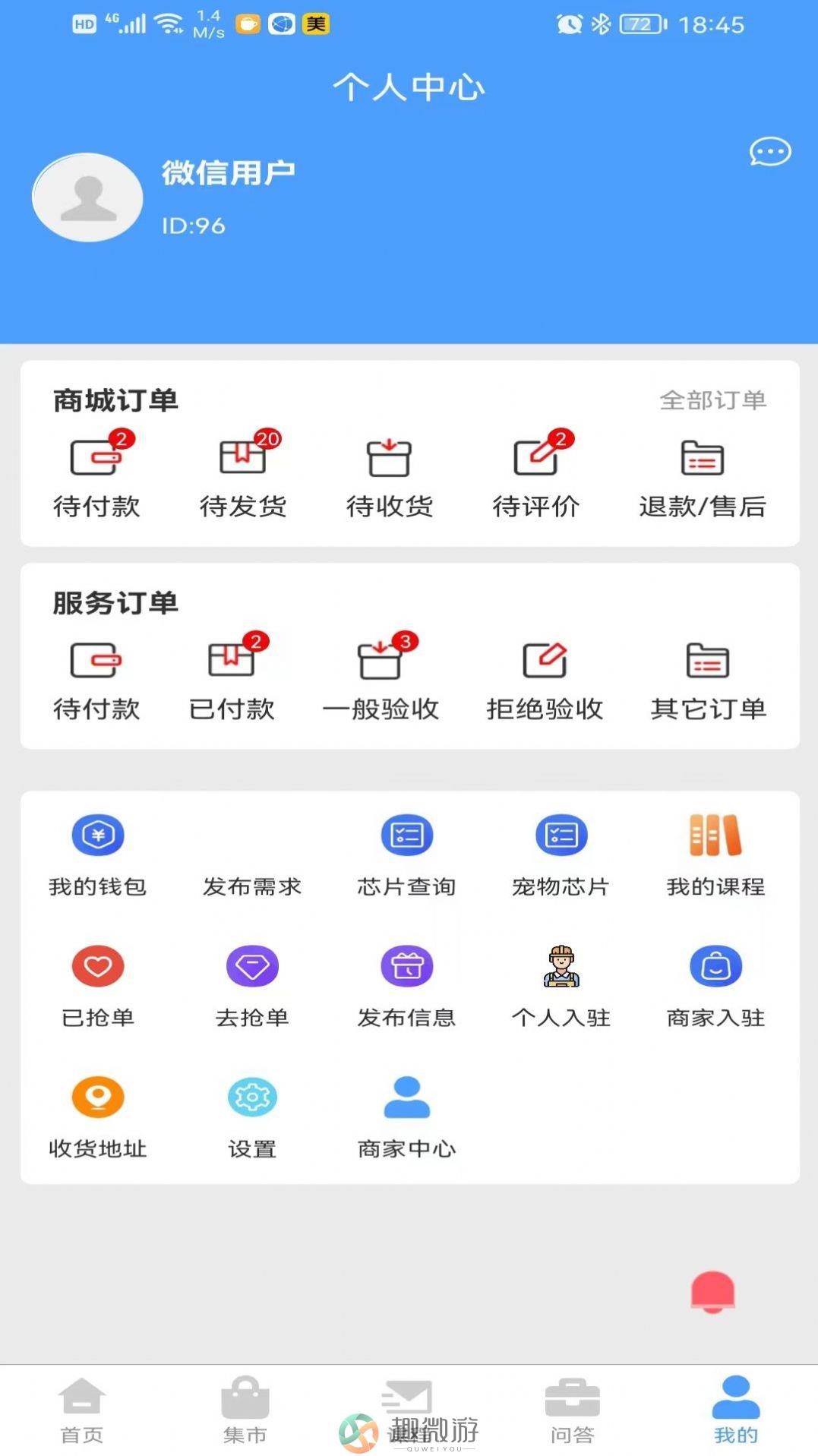Open 我的课程 courses
Viewport: 818px width, 1456px height.
pos(715,855)
